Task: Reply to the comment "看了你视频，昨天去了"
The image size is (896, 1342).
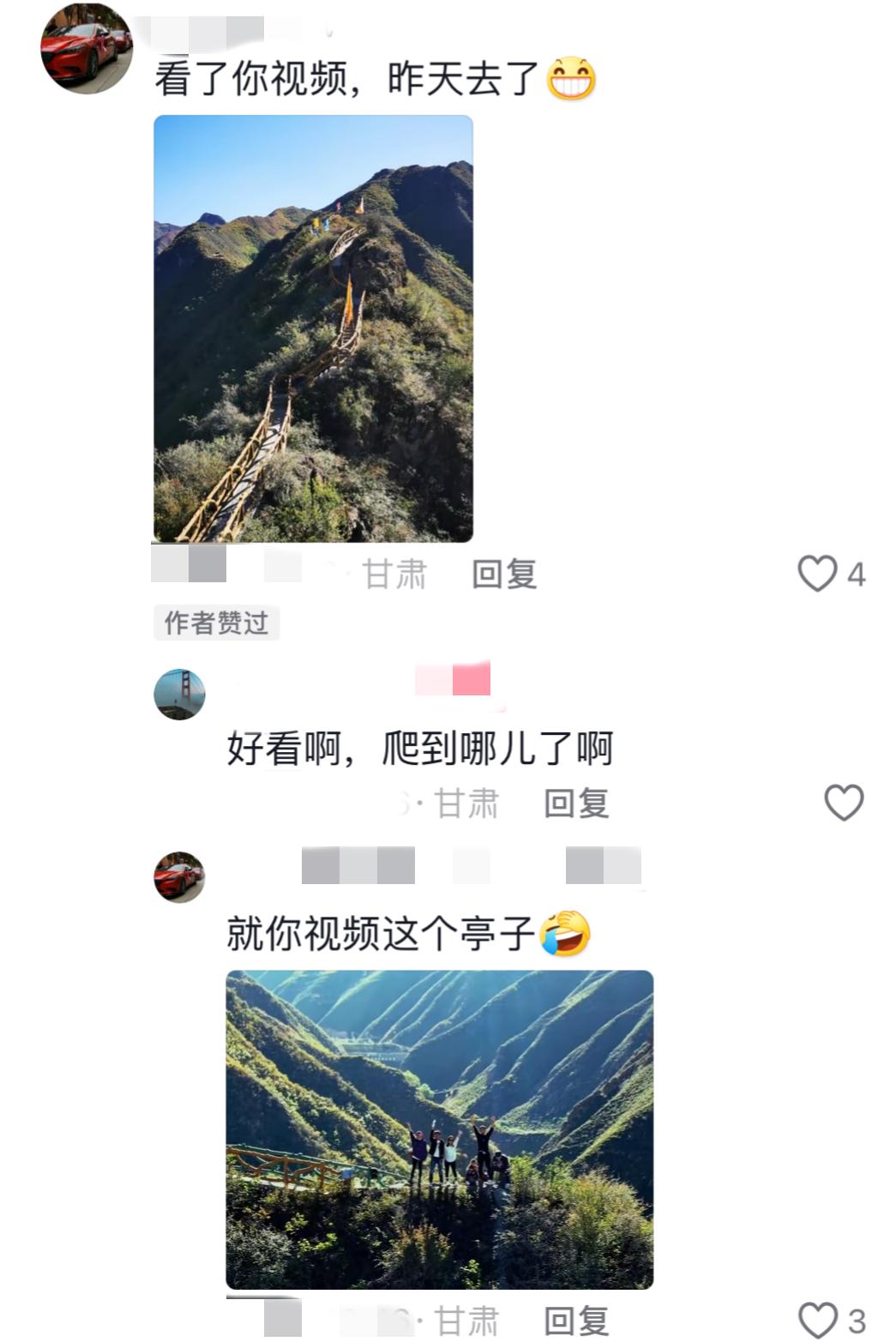Action: pos(504,574)
